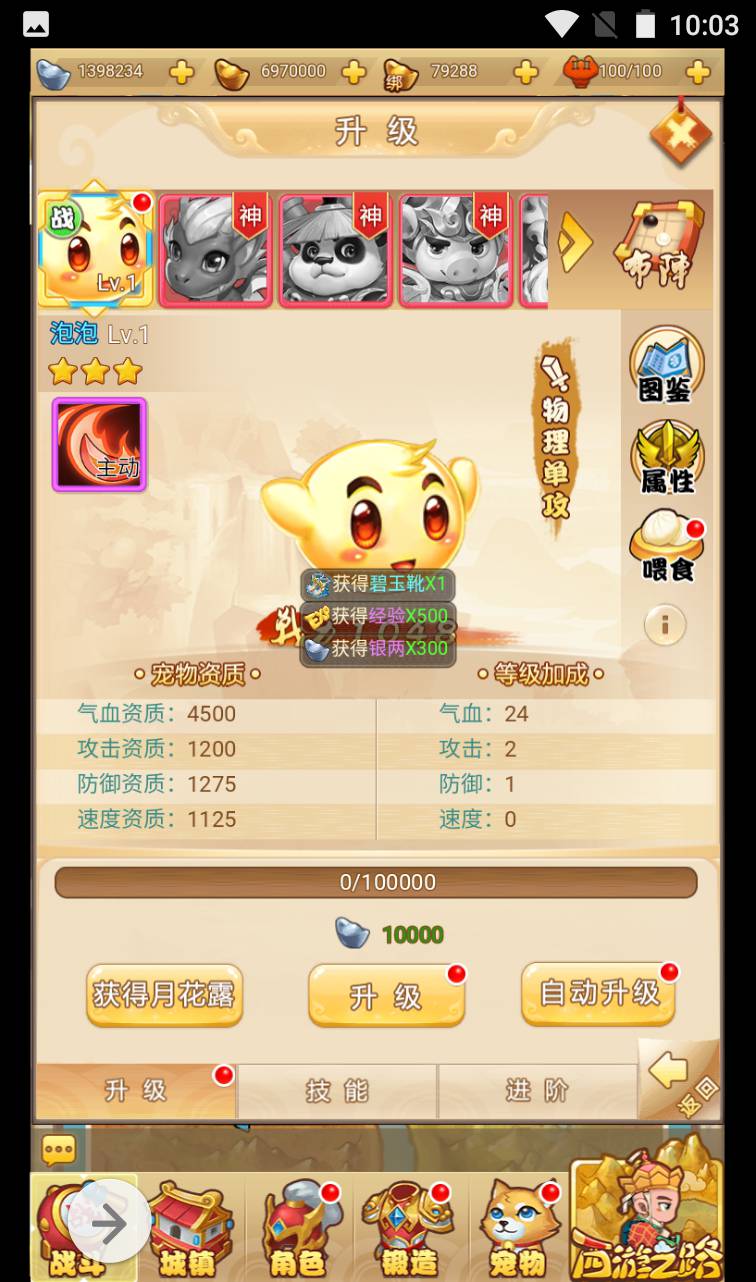Close the 升级 panel
The image size is (756, 1282).
pos(680,133)
